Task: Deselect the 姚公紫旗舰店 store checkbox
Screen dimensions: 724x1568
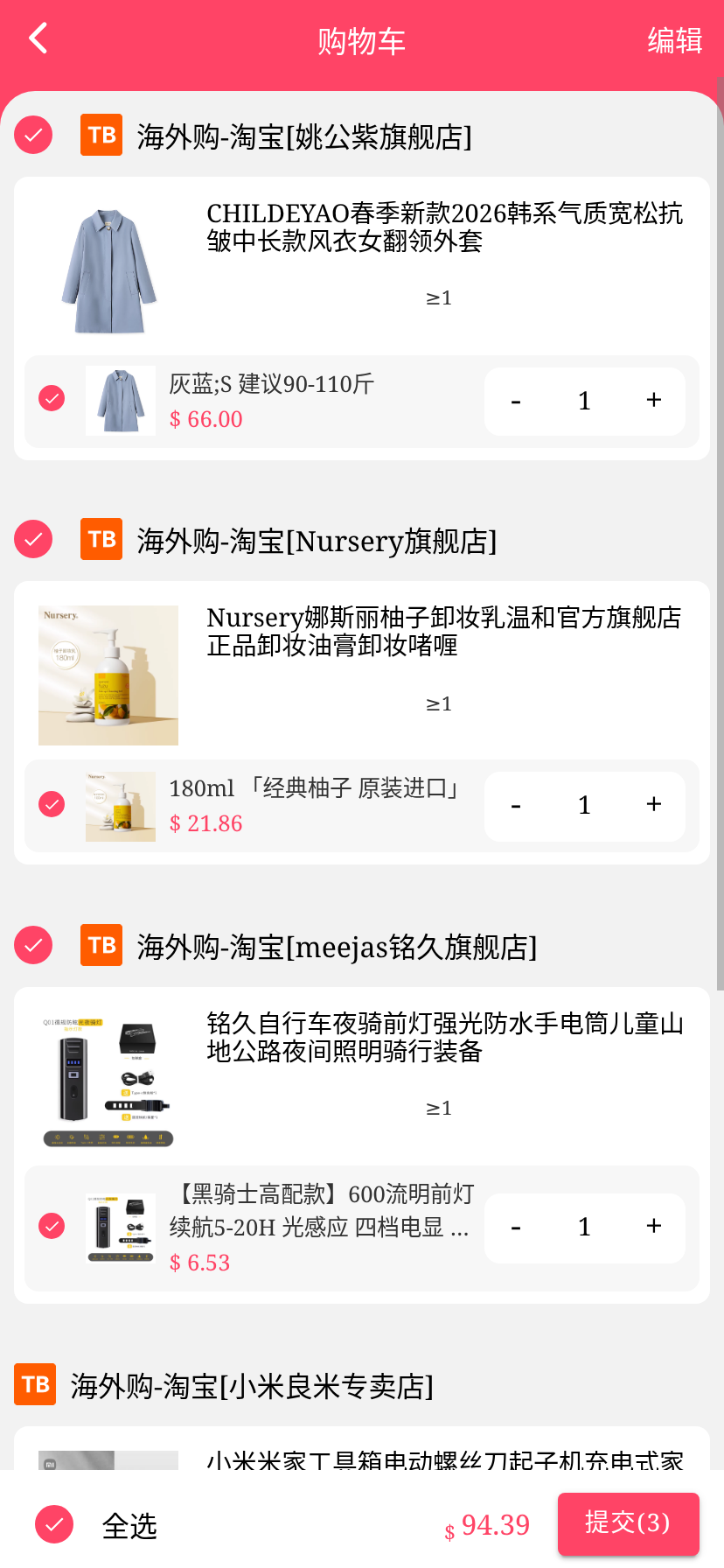Action: (x=33, y=136)
